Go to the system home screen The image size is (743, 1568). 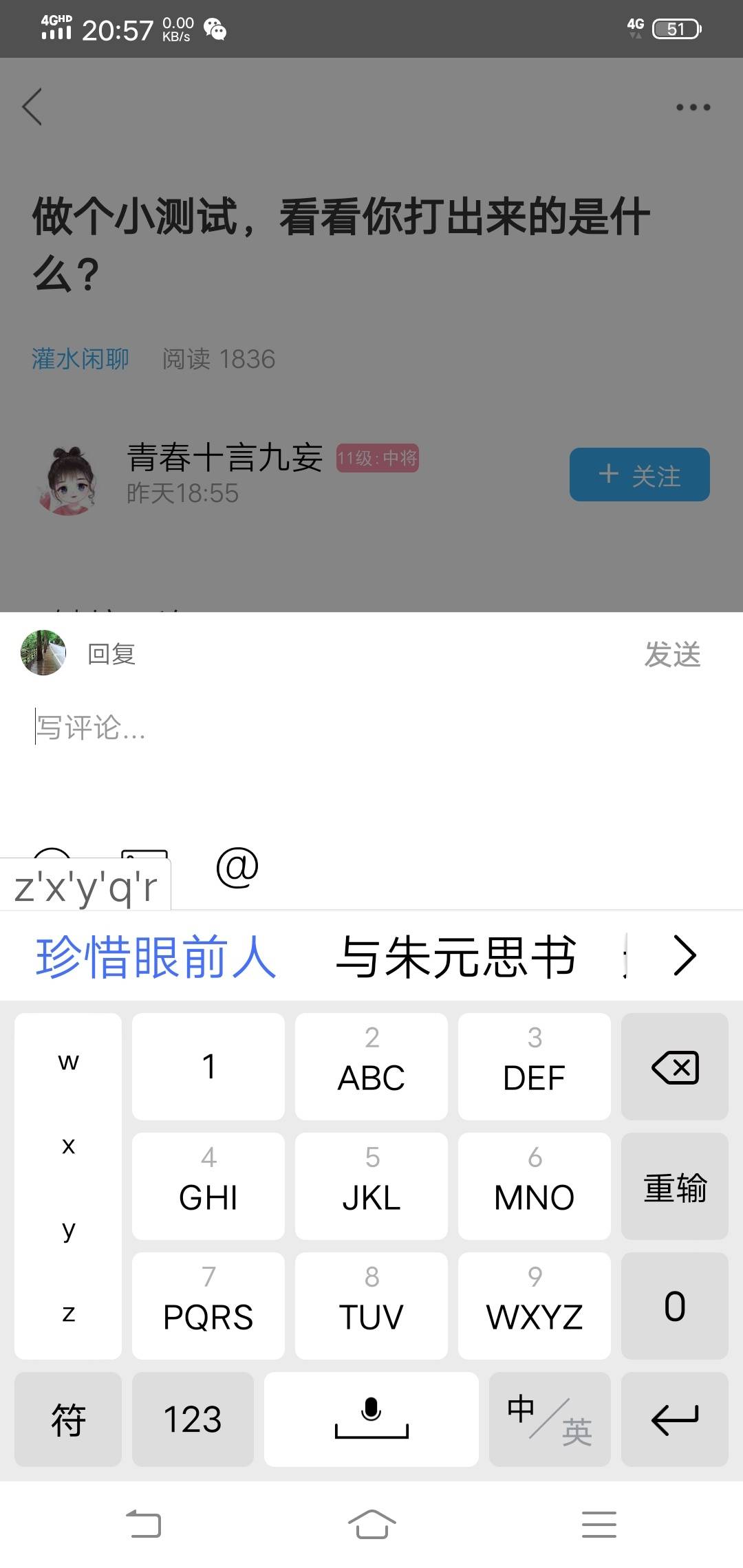[371, 1524]
